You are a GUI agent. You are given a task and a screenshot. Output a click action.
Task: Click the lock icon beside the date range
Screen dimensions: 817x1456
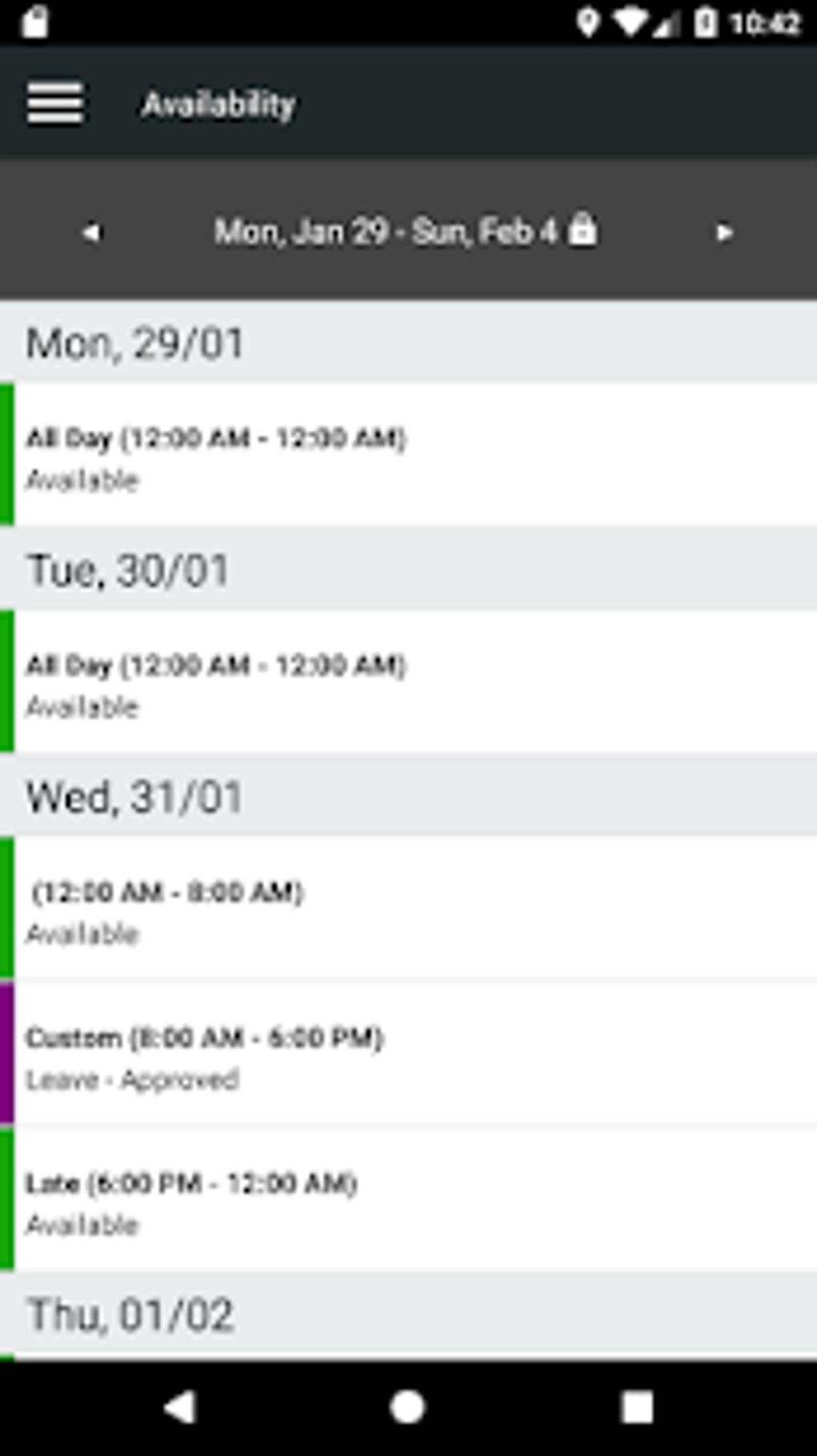(x=584, y=232)
